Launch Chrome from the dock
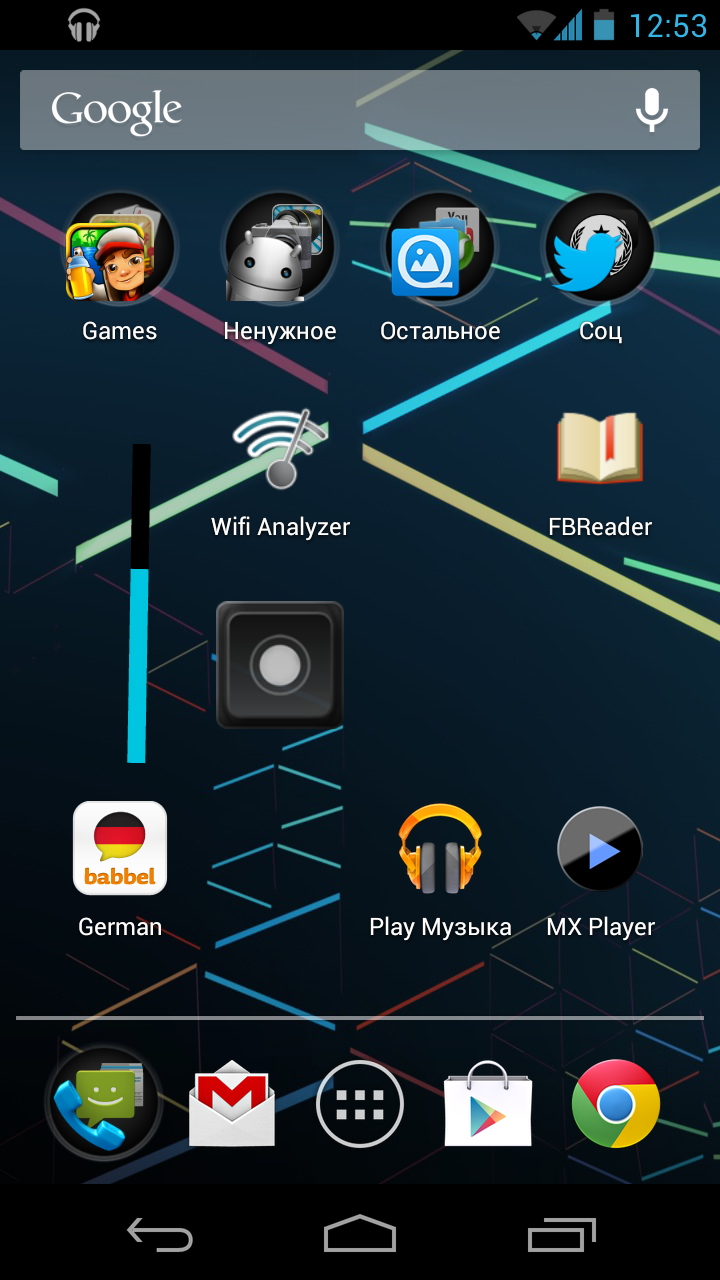 coord(616,1104)
